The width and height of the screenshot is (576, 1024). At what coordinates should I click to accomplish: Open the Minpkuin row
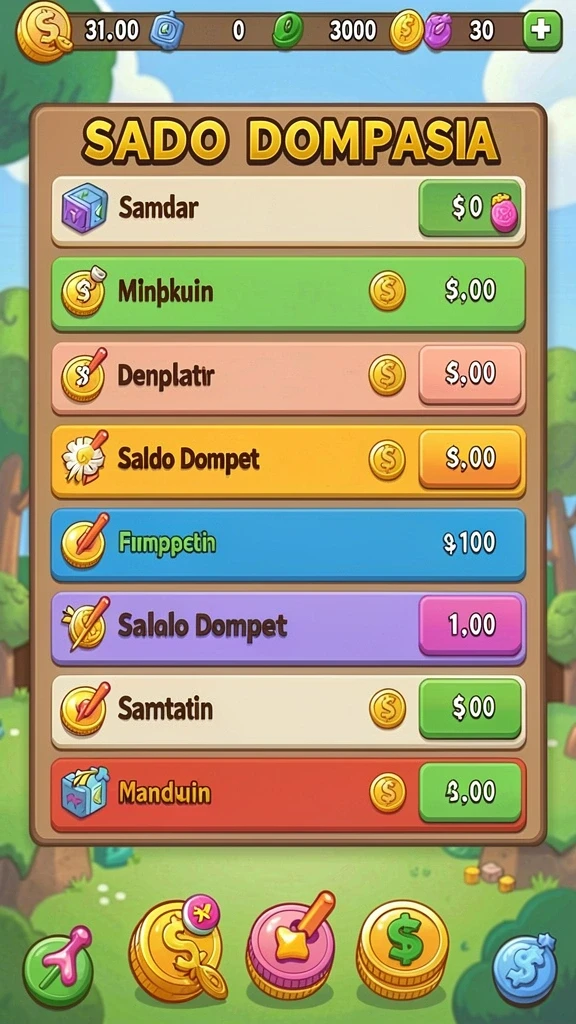(288, 293)
